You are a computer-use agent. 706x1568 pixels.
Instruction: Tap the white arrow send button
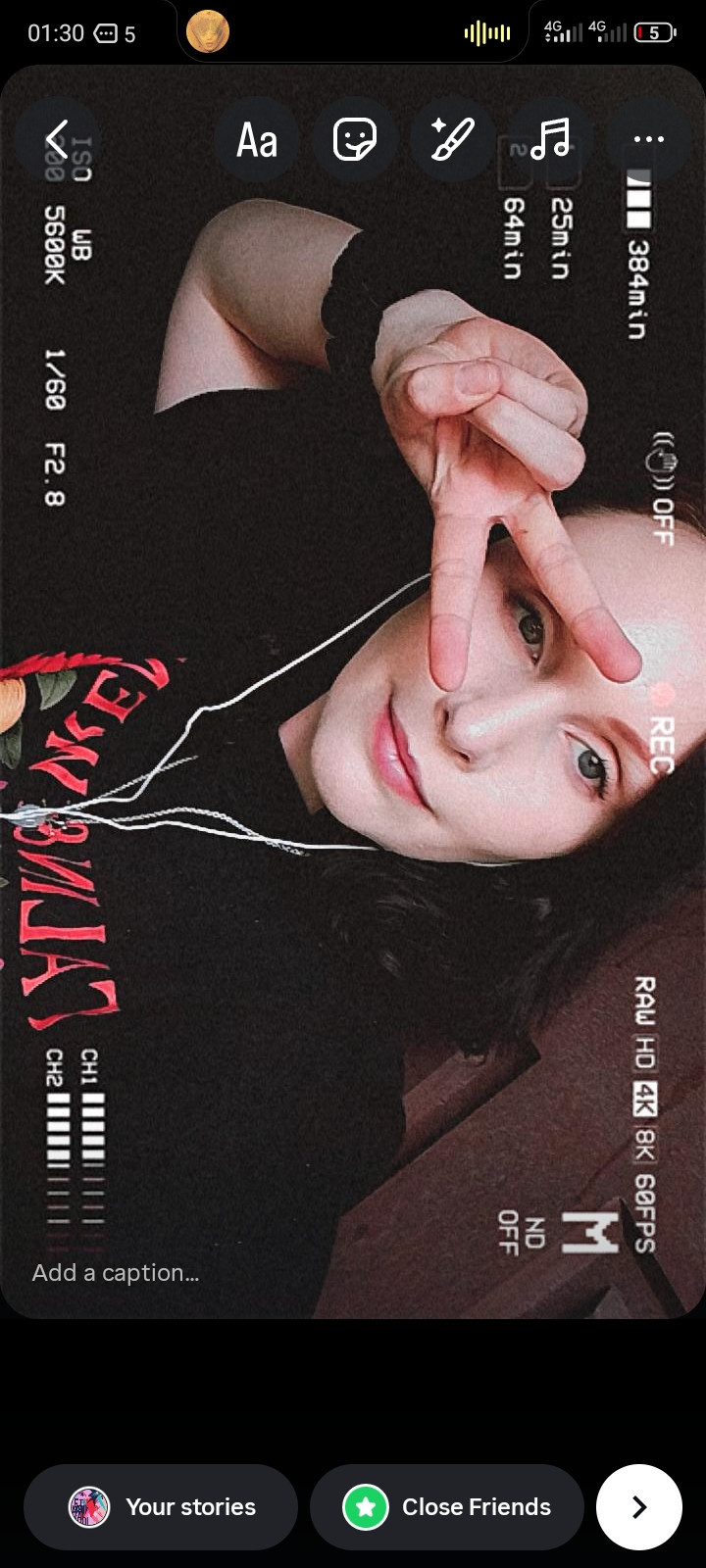pyautogui.click(x=638, y=1506)
